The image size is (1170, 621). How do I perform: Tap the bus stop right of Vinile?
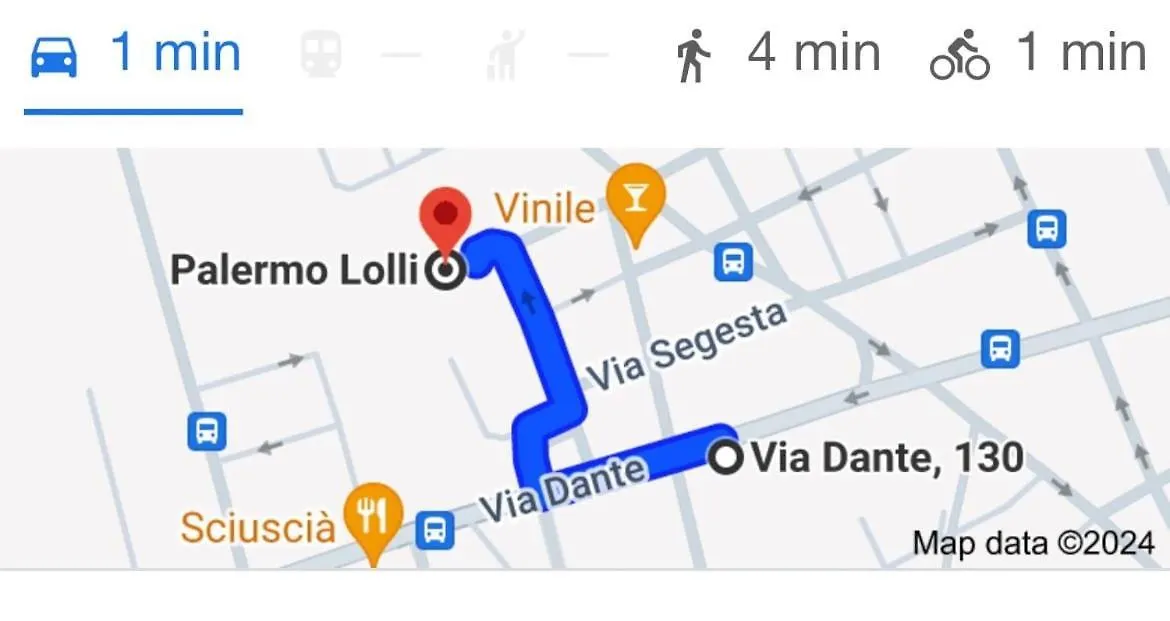733,263
